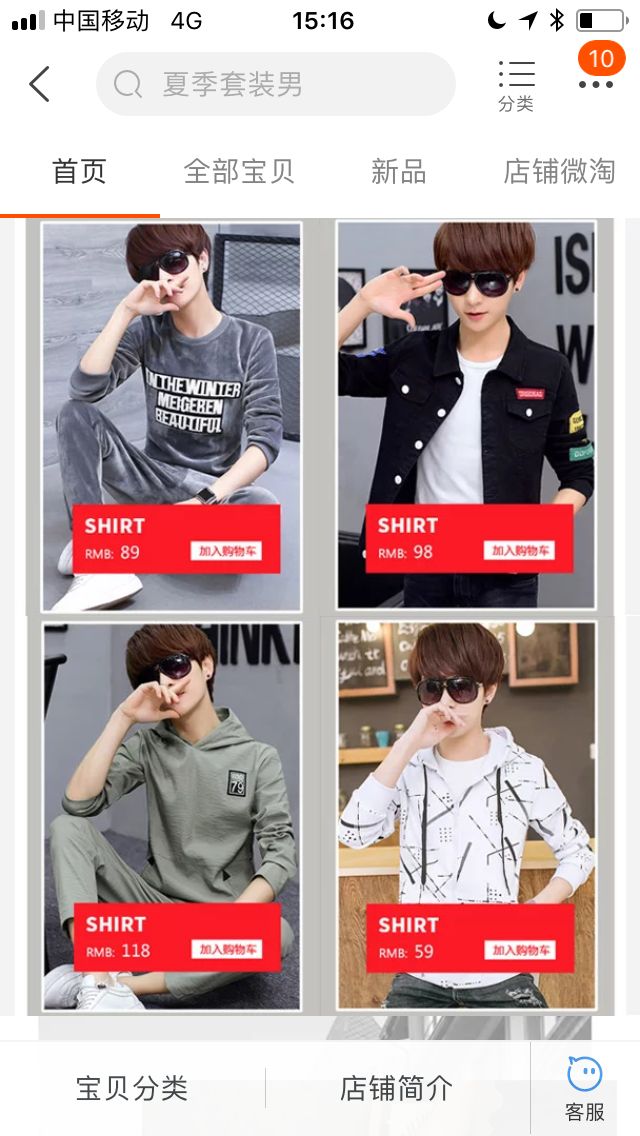
Task: Contact 客服 customer service
Action: point(585,1090)
